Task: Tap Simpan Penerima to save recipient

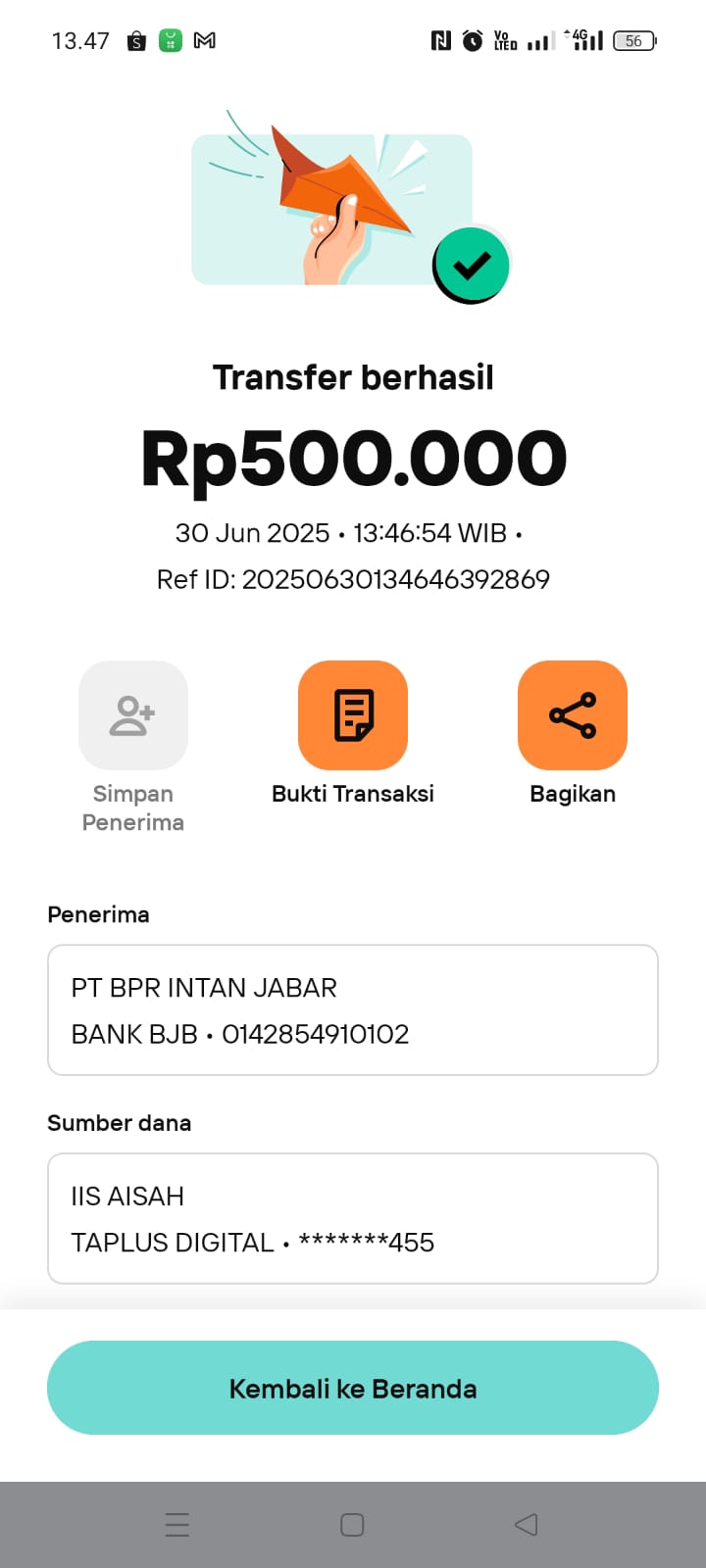Action: (x=133, y=715)
